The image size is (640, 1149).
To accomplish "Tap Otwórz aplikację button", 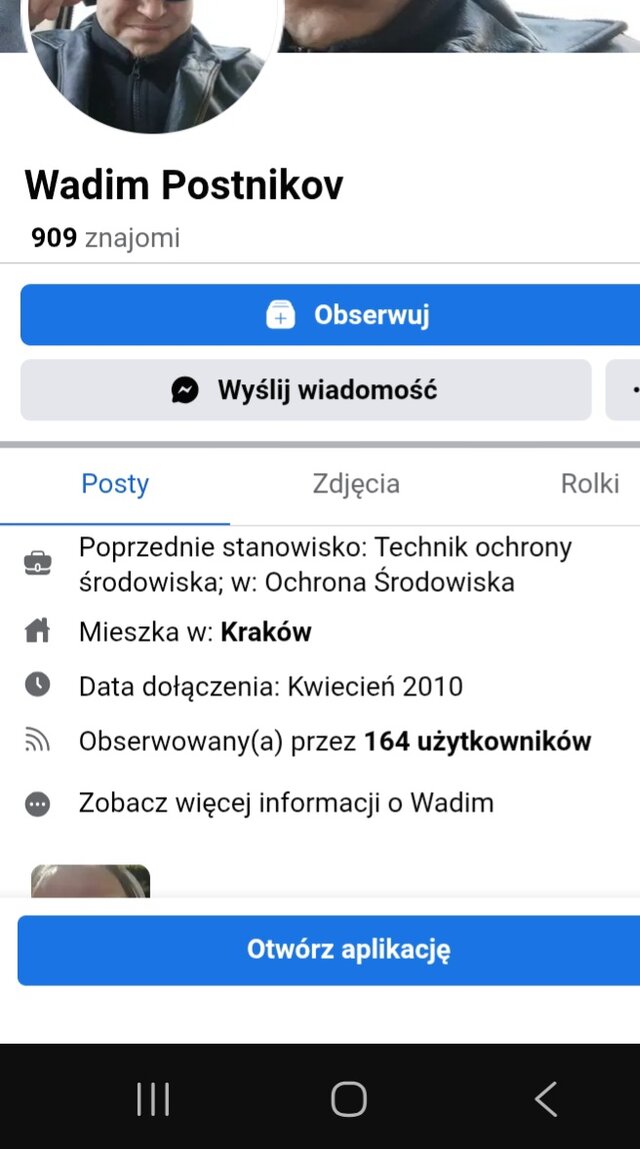I will (330, 949).
